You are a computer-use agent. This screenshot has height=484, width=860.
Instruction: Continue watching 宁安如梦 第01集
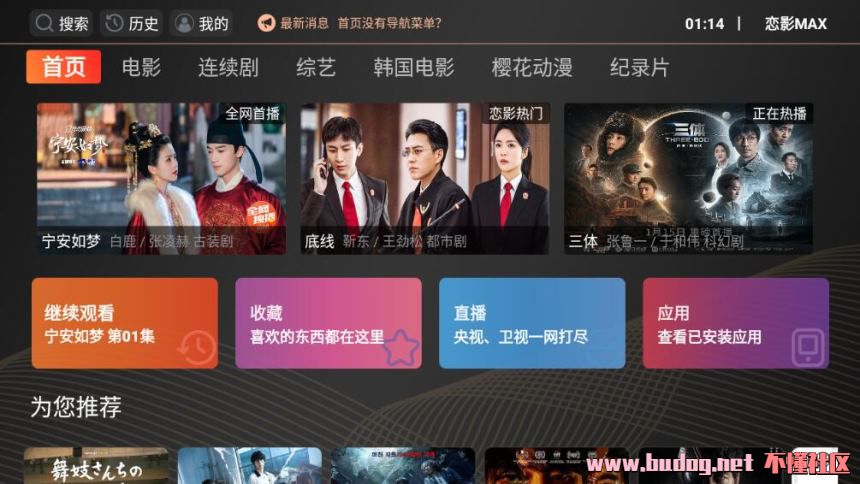125,323
